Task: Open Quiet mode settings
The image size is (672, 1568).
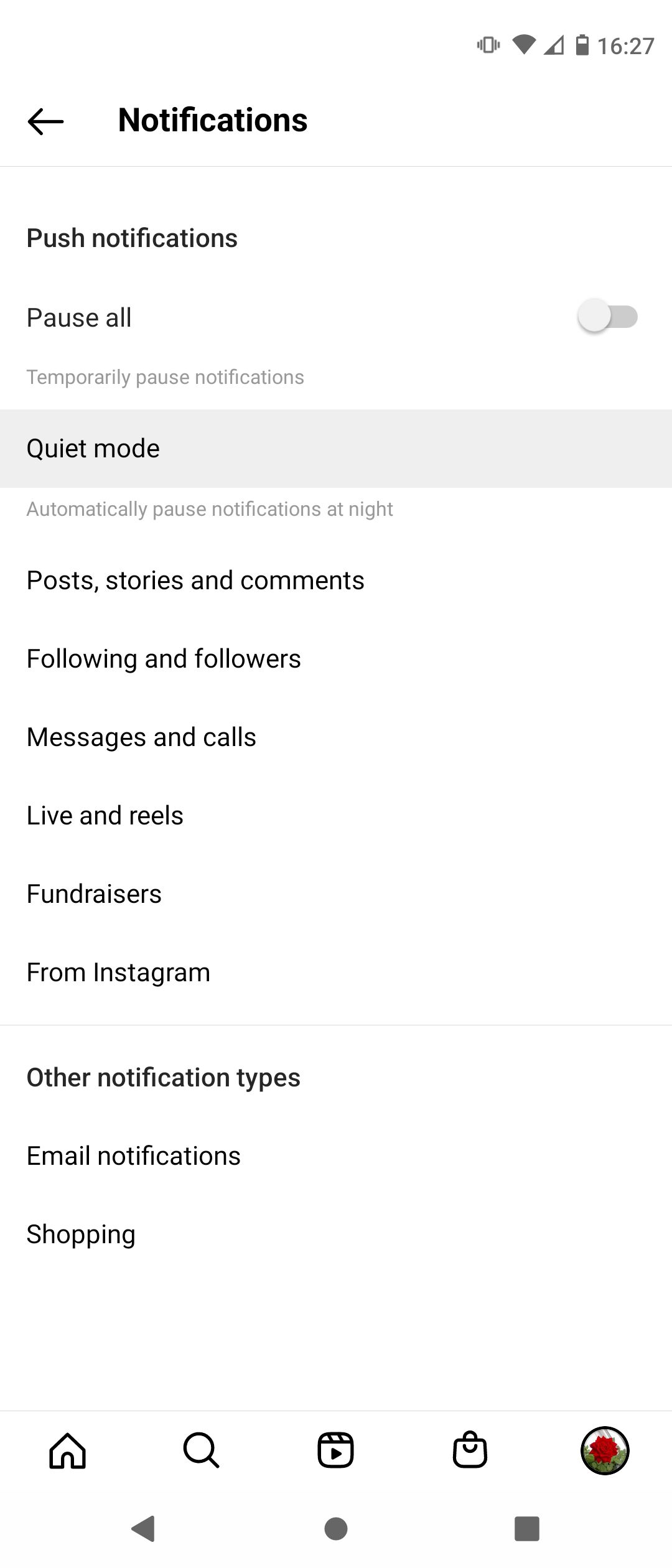Action: coord(336,448)
